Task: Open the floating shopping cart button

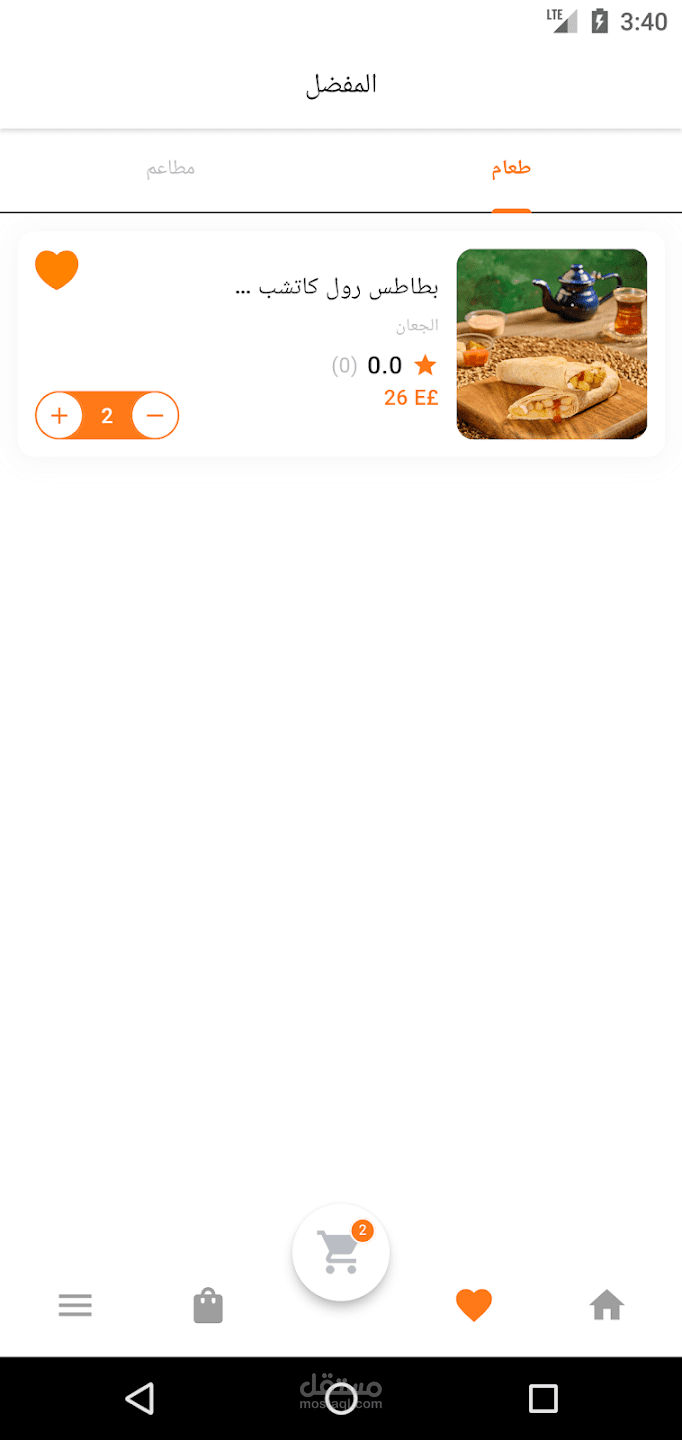Action: tap(341, 1252)
